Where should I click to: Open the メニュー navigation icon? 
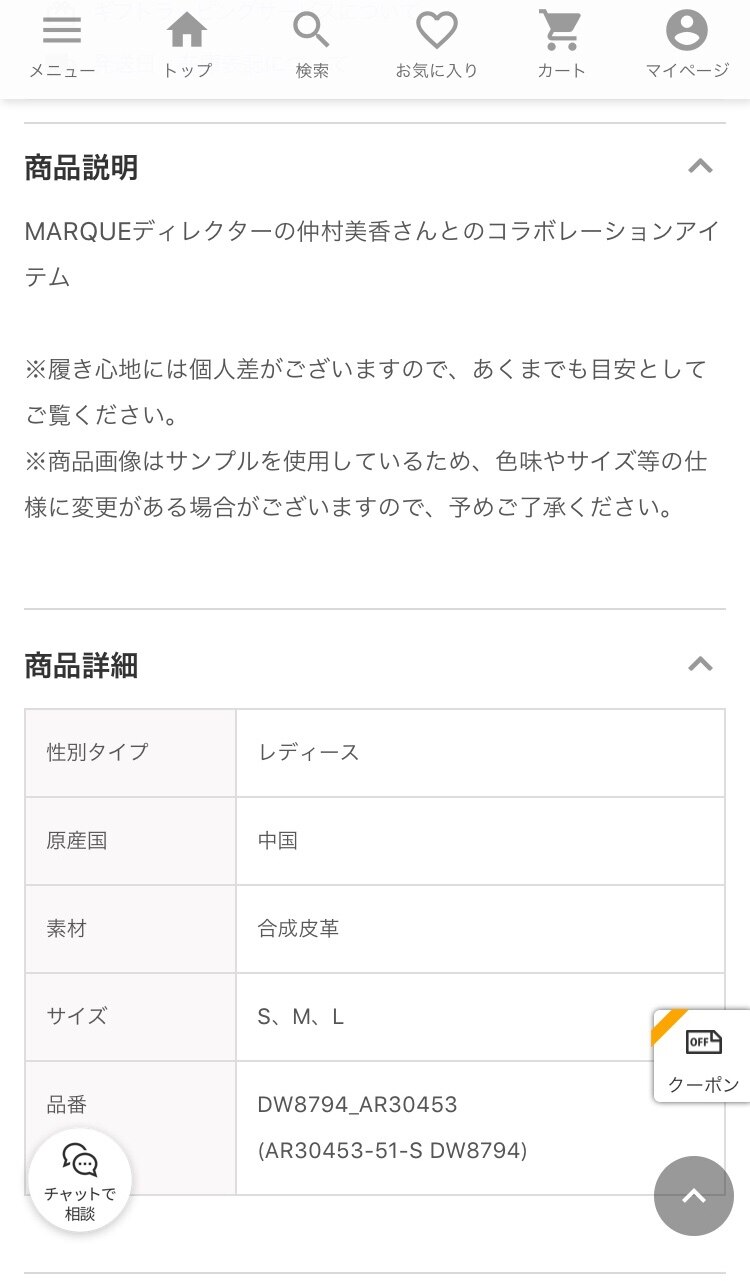pos(62,42)
